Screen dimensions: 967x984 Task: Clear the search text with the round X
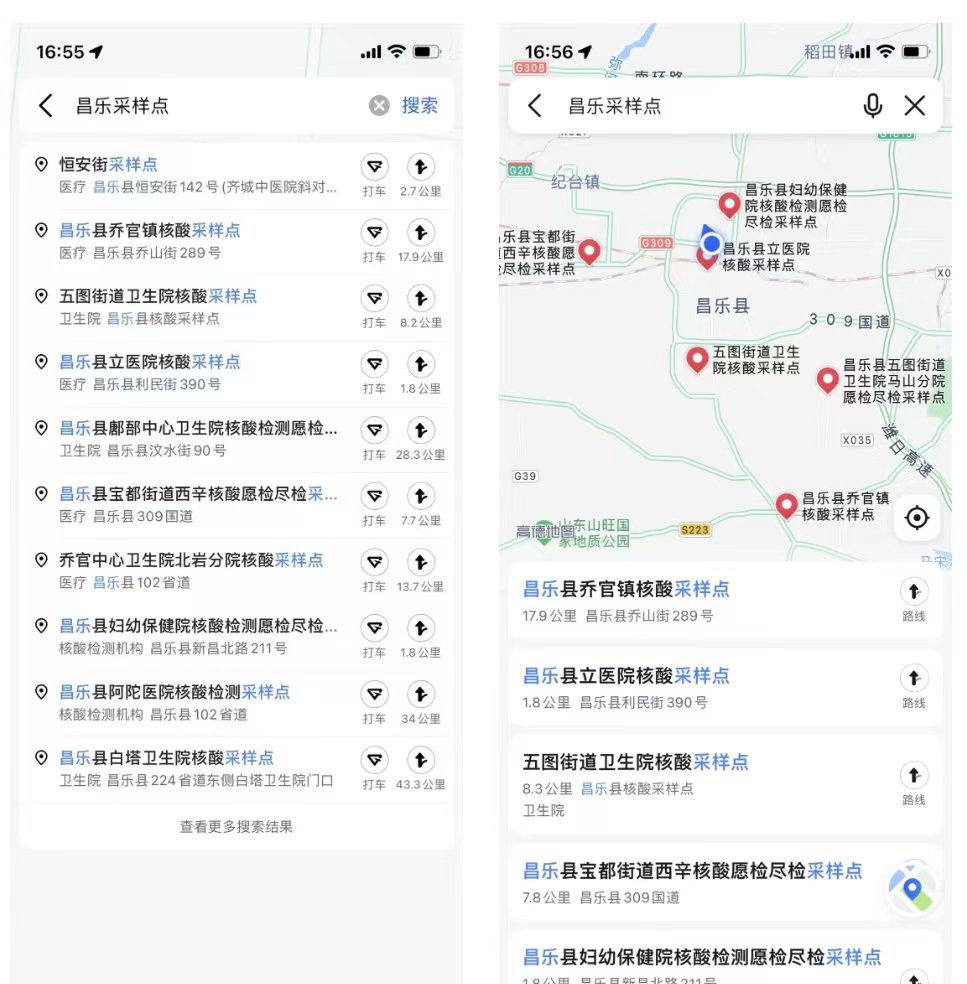tap(379, 106)
